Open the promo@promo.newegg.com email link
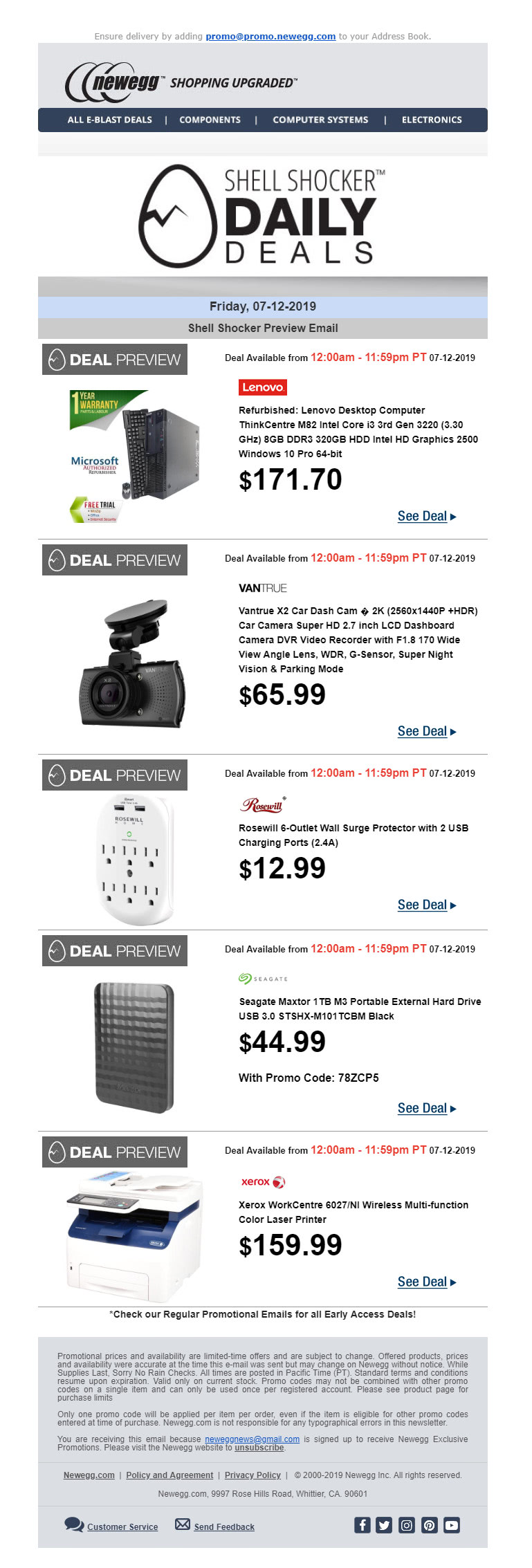The height and width of the screenshot is (1568, 532). pyautogui.click(x=270, y=36)
